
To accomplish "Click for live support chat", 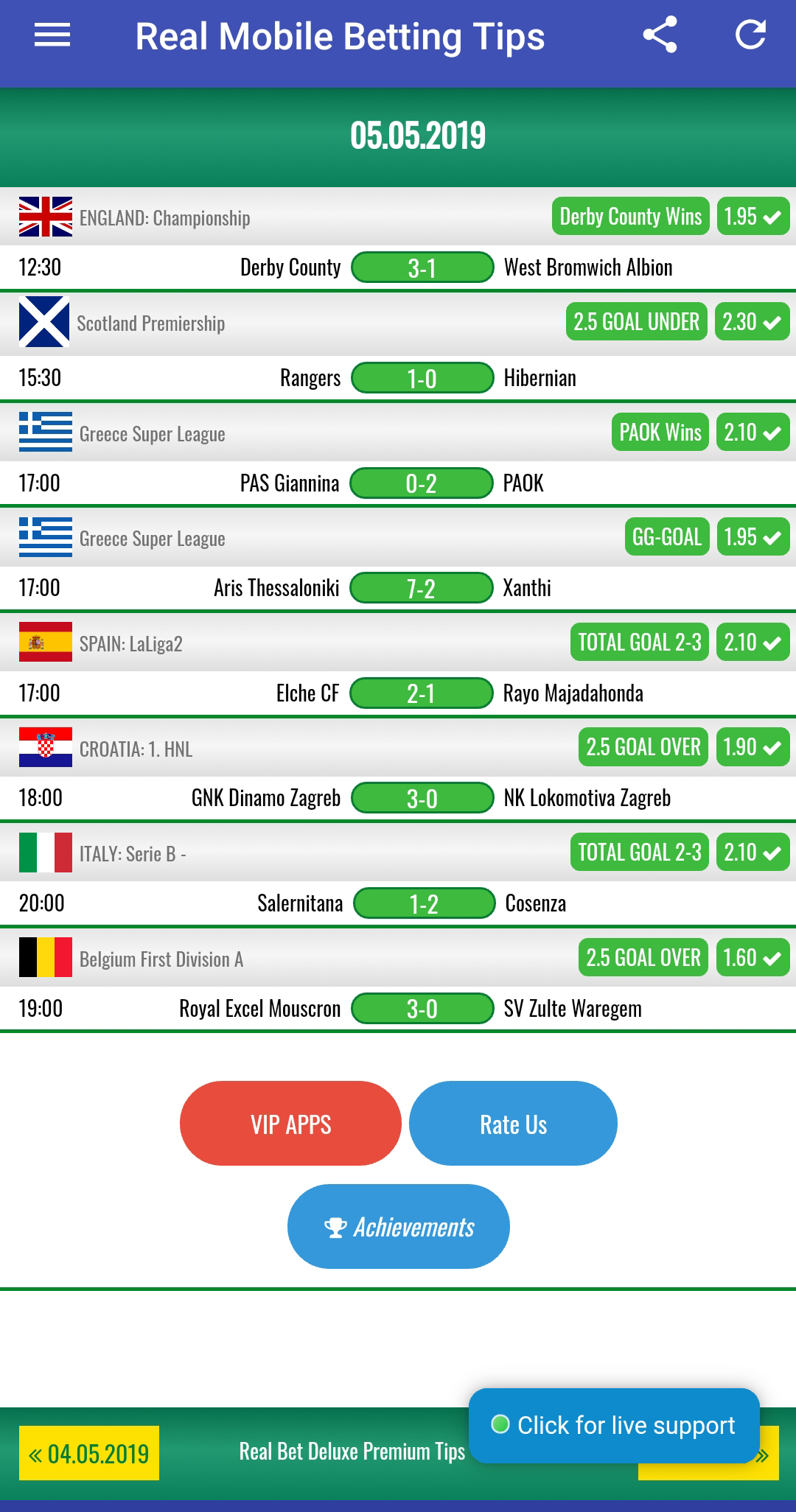I will tap(614, 1425).
